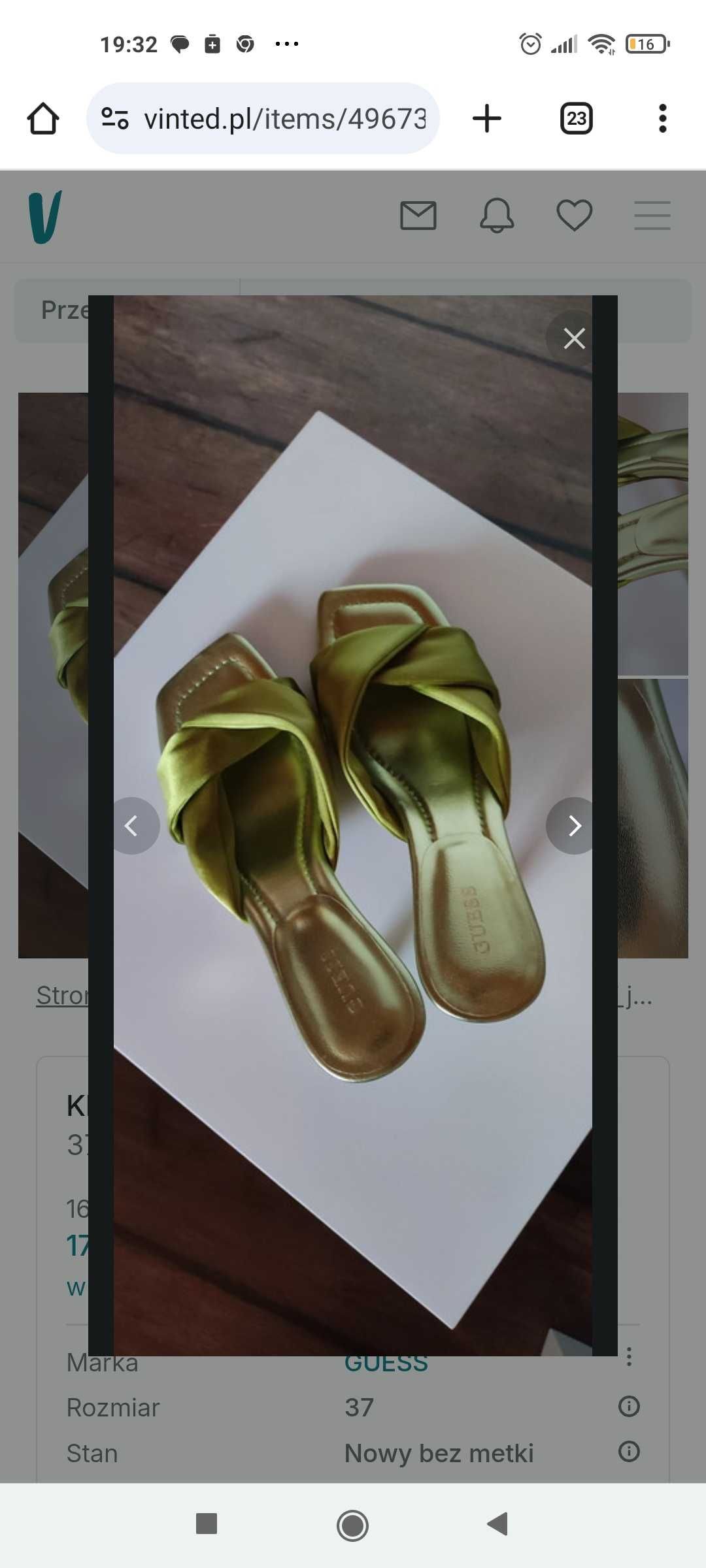
Task: Open the Chrome overflow menu
Action: tap(662, 119)
